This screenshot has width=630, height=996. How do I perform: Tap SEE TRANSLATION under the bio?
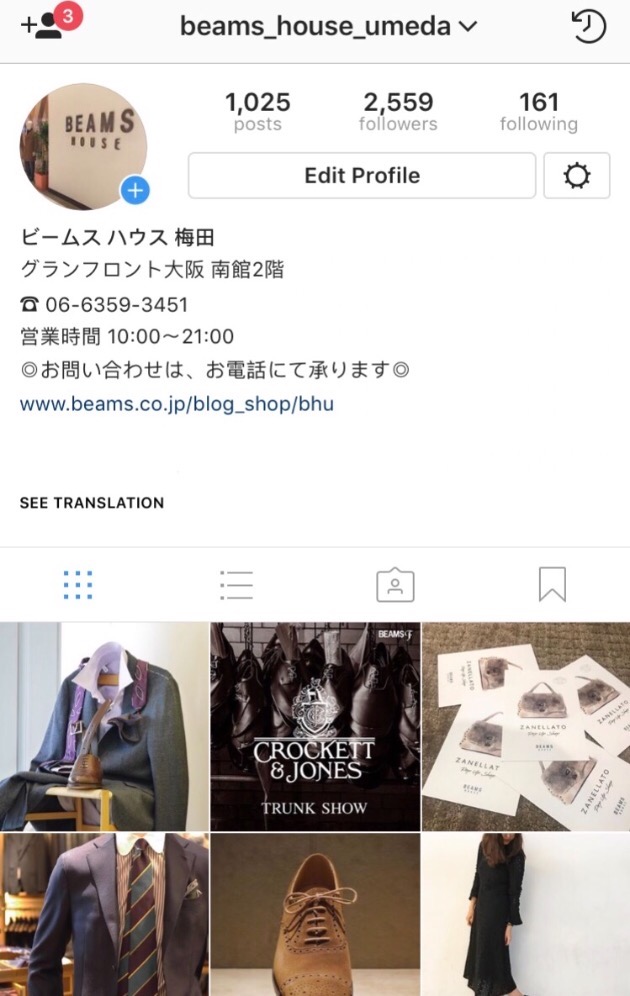pos(92,503)
